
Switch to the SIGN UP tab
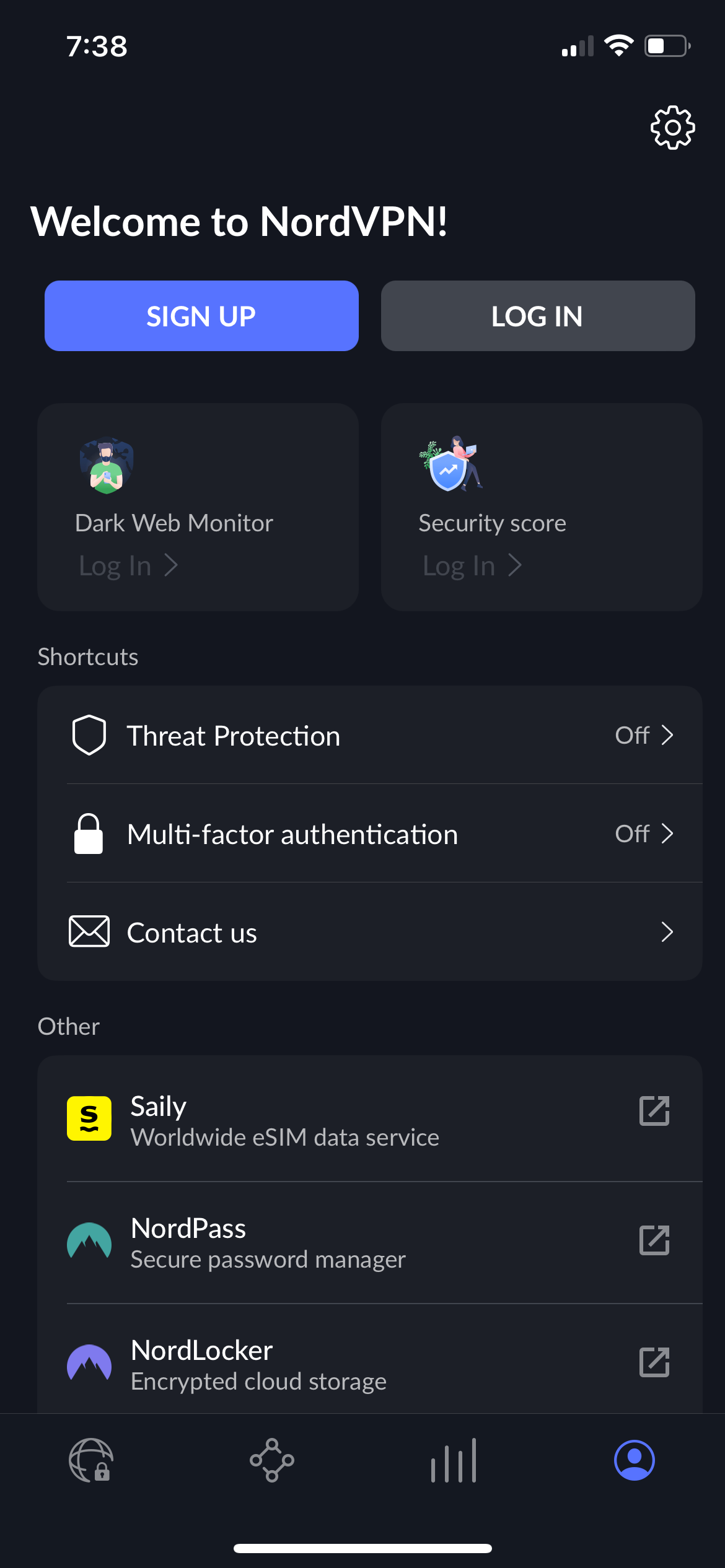pos(201,316)
